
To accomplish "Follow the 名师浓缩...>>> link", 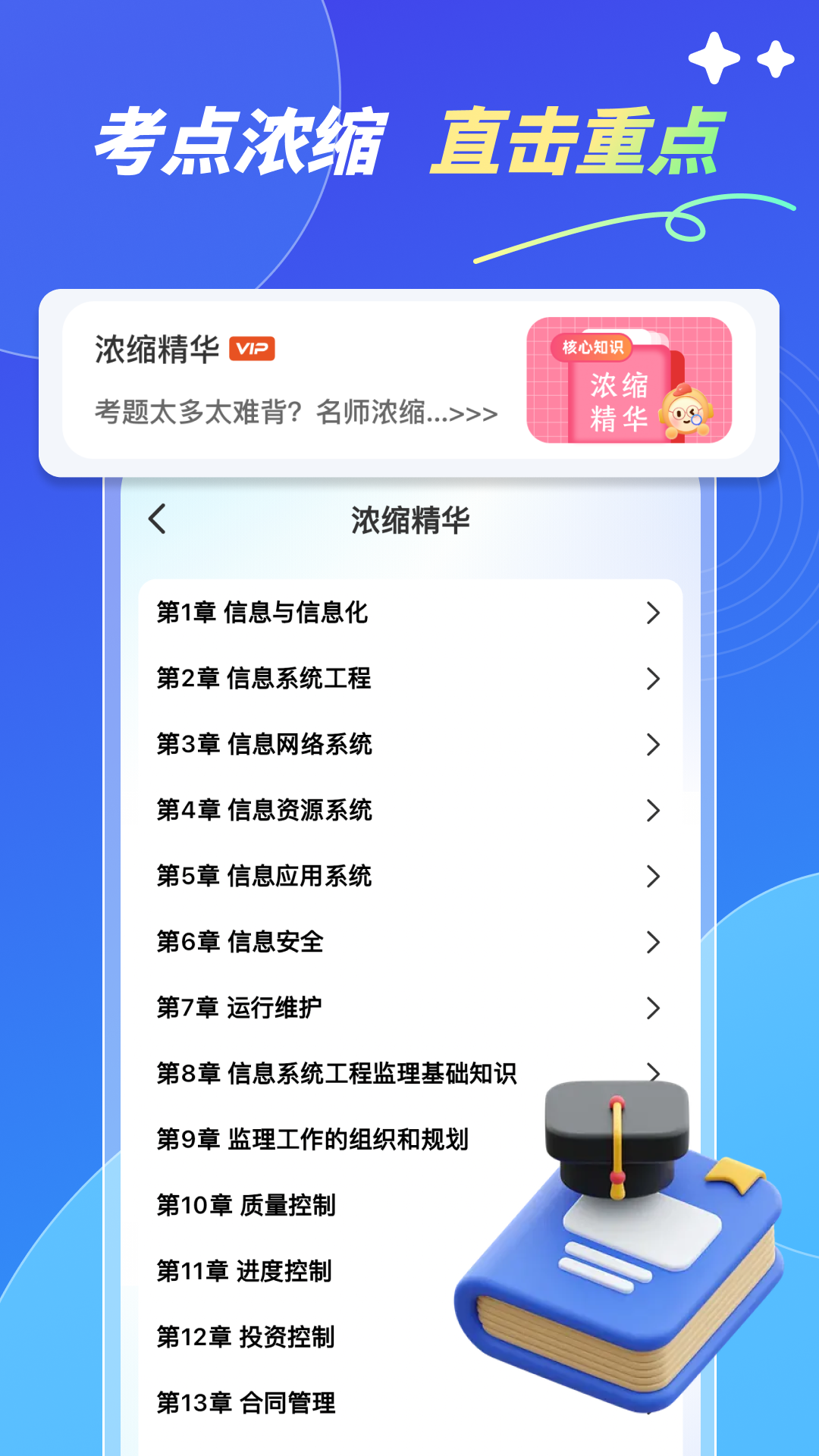I will point(292,412).
